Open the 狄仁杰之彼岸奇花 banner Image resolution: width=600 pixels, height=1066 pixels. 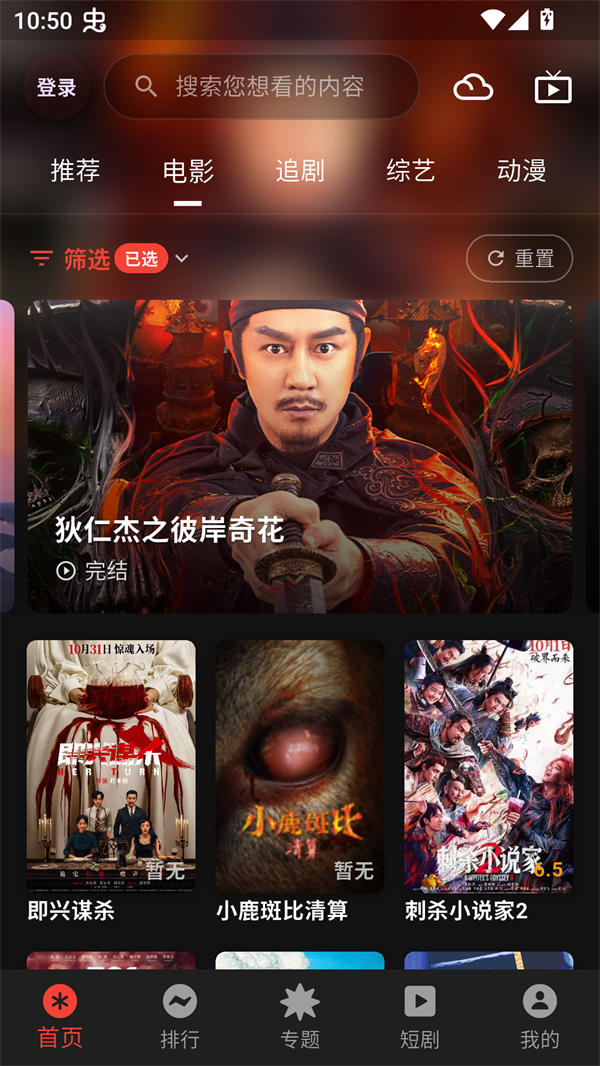tap(300, 456)
